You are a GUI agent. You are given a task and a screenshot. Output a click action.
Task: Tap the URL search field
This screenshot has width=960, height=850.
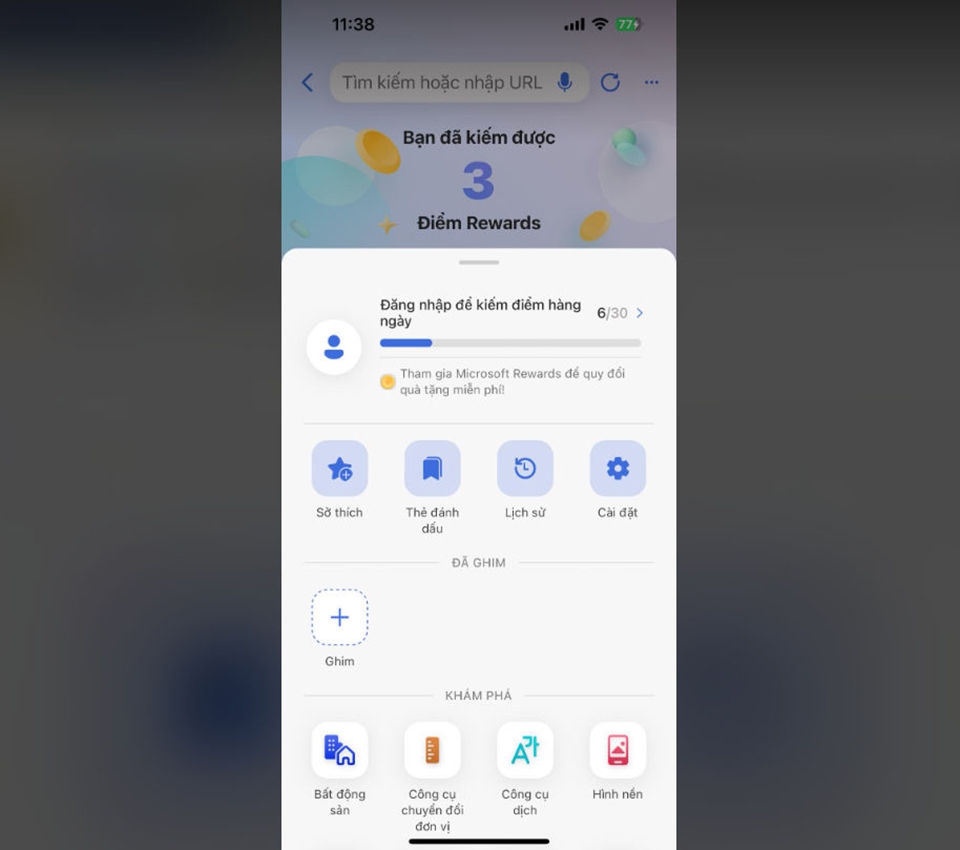point(442,83)
